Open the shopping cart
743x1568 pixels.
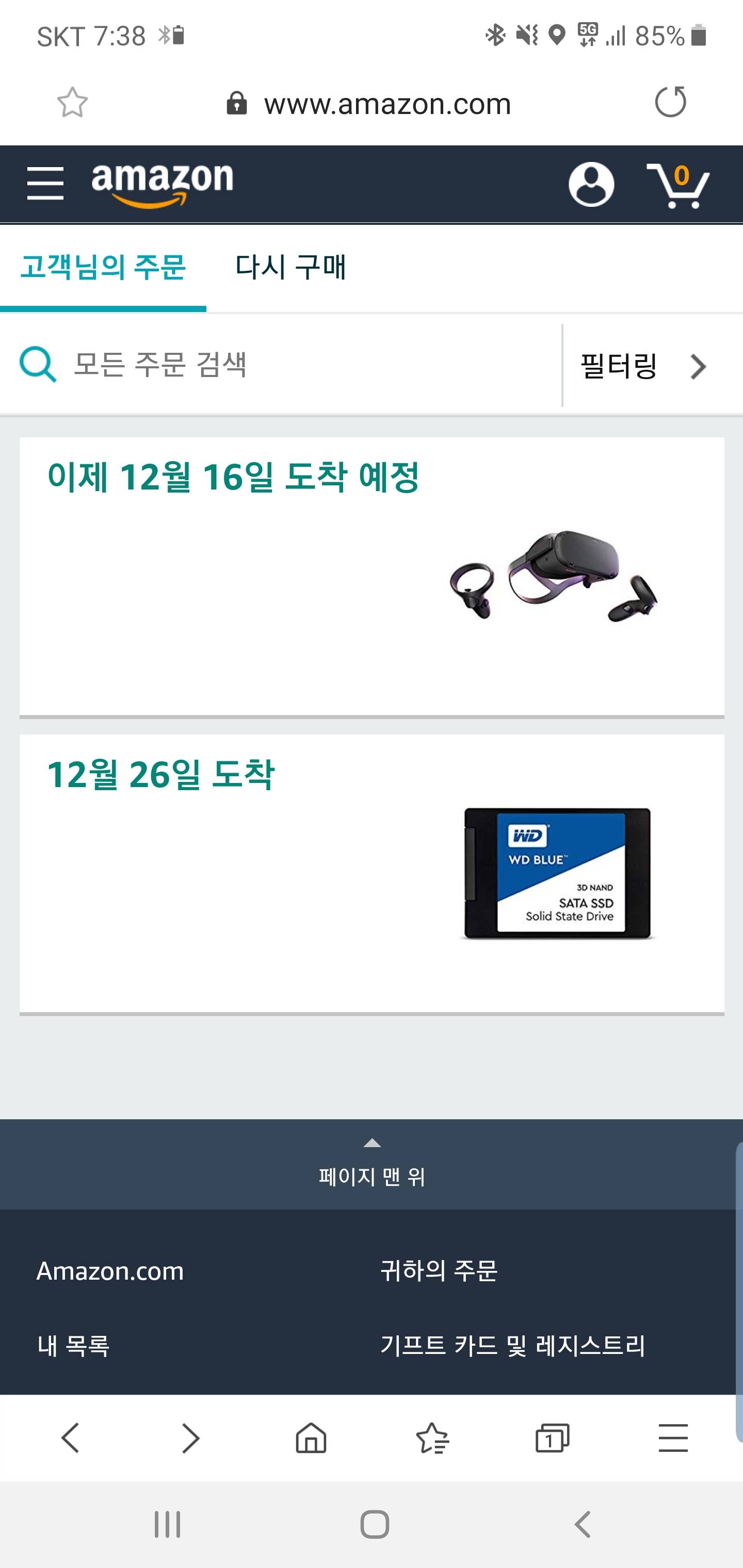pyautogui.click(x=678, y=185)
